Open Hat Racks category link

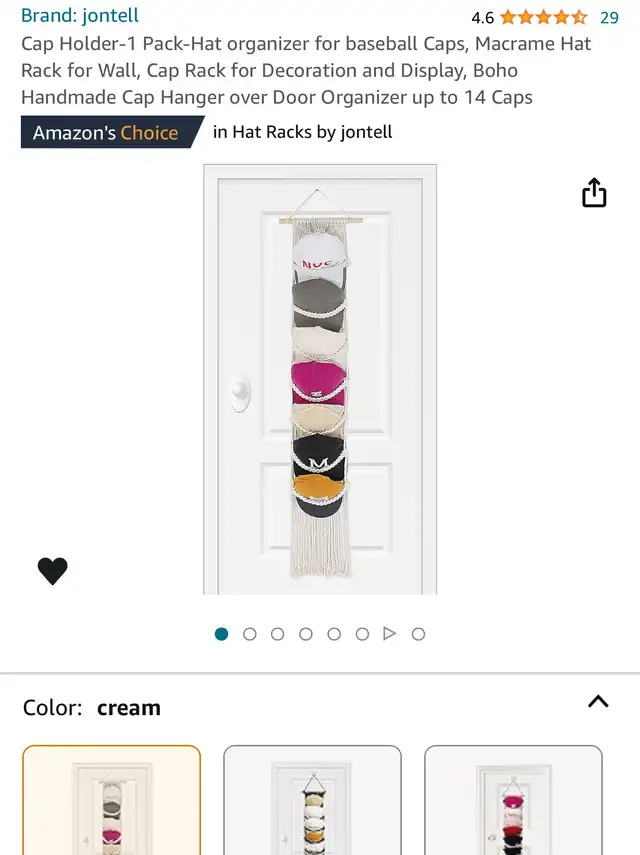pos(302,132)
